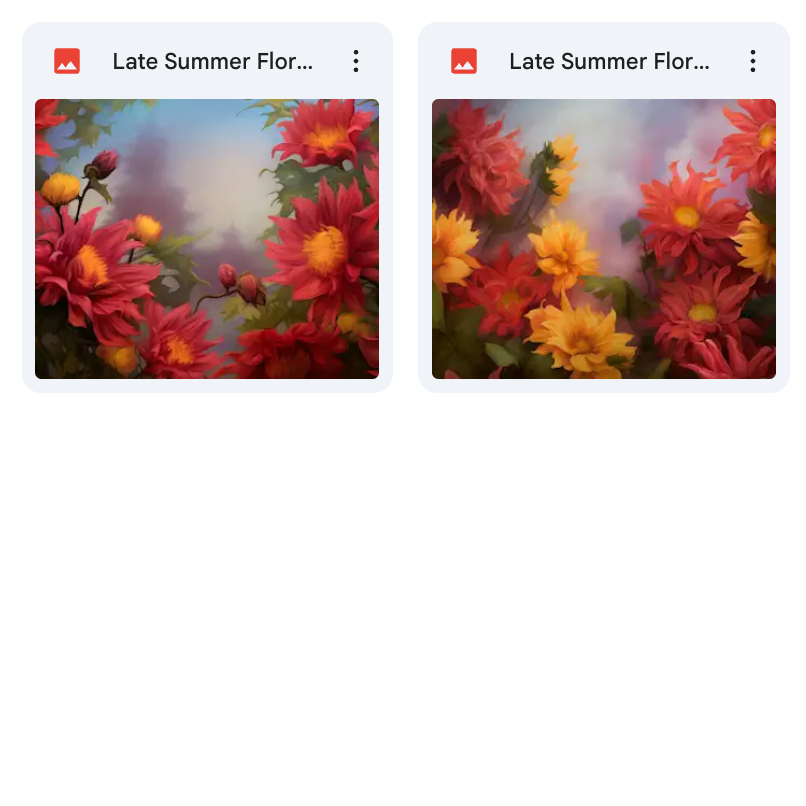The image size is (806, 806).
Task: Open more options for the yellow-bloom floral file
Action: (x=753, y=62)
